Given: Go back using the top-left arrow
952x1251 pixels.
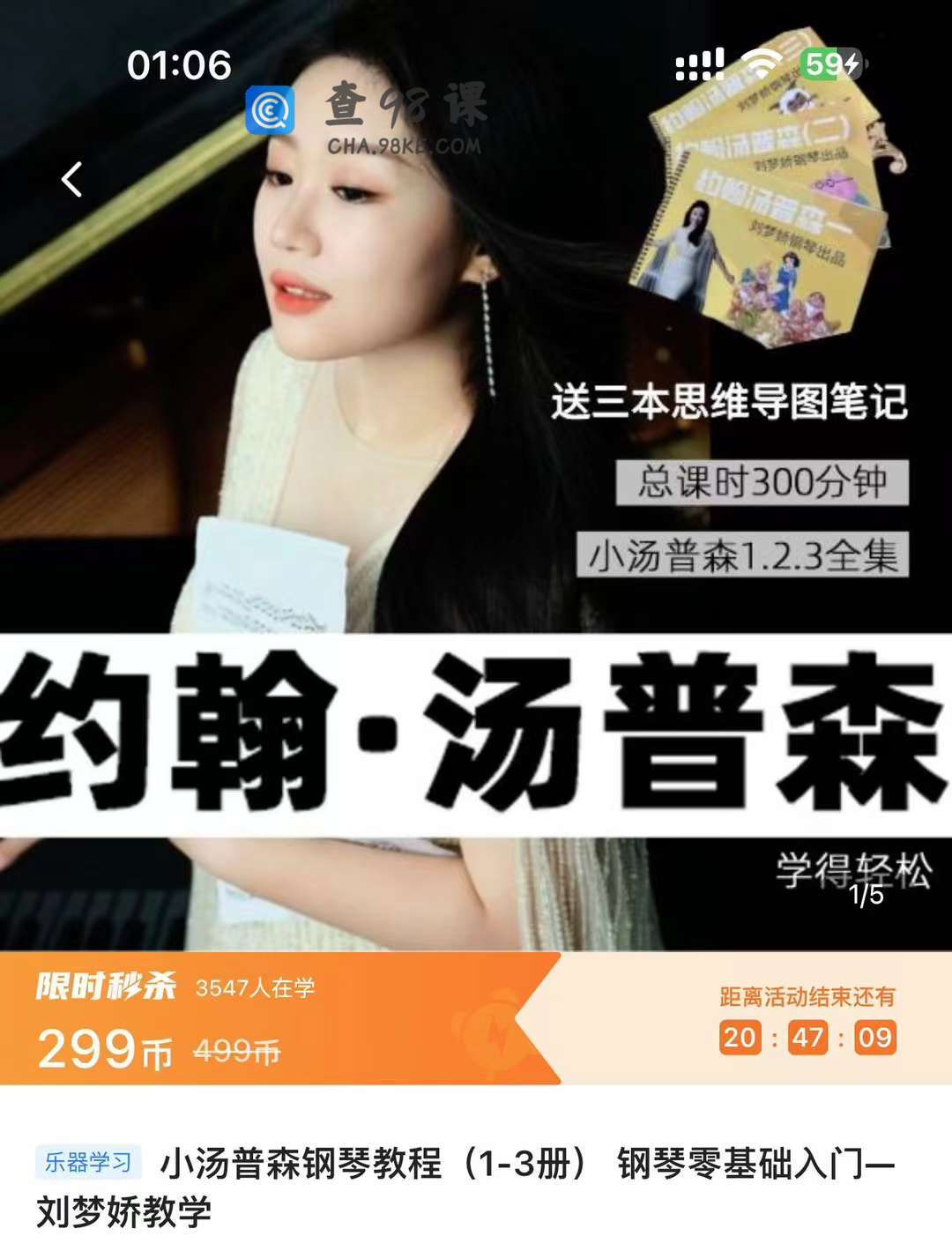Looking at the screenshot, I should pyautogui.click(x=72, y=179).
